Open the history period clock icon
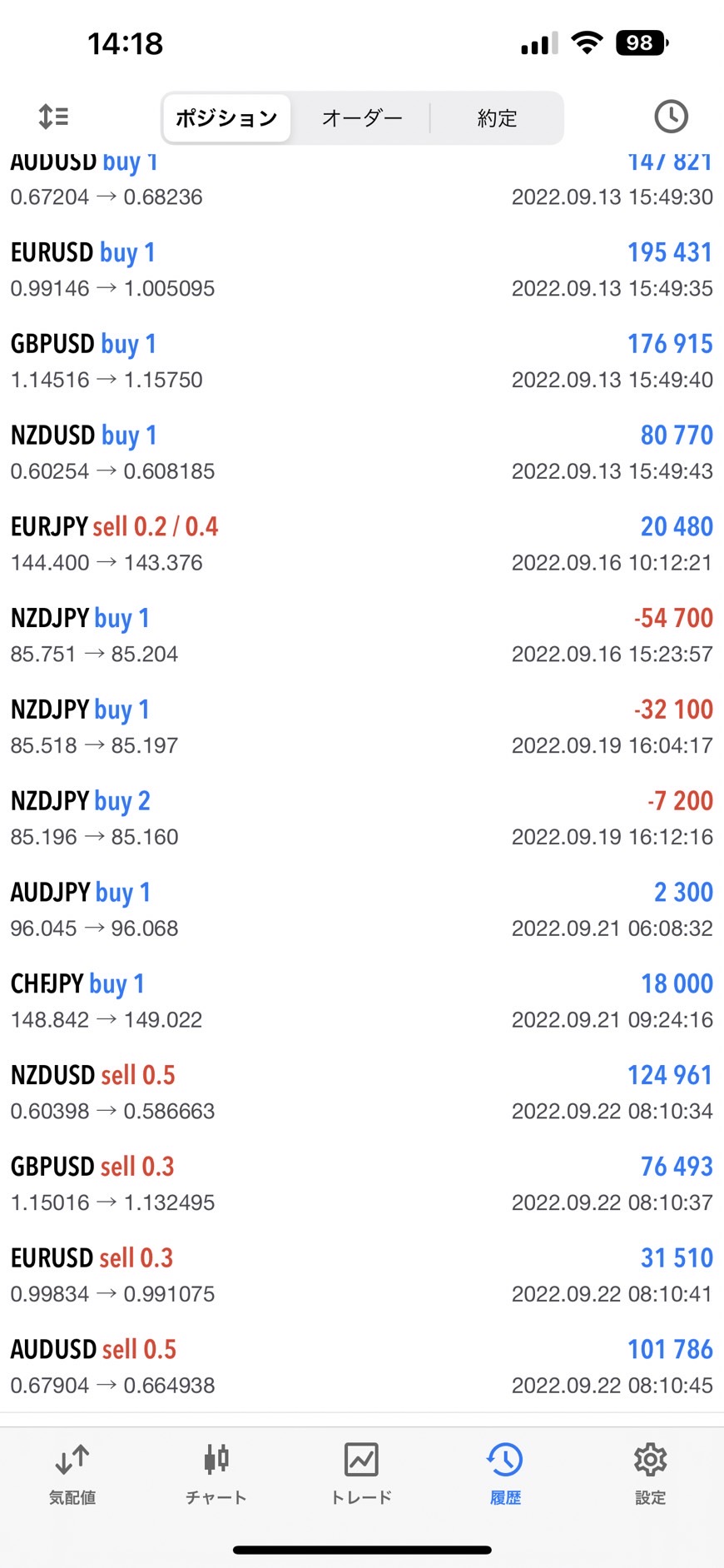This screenshot has height=1568, width=724. [671, 117]
